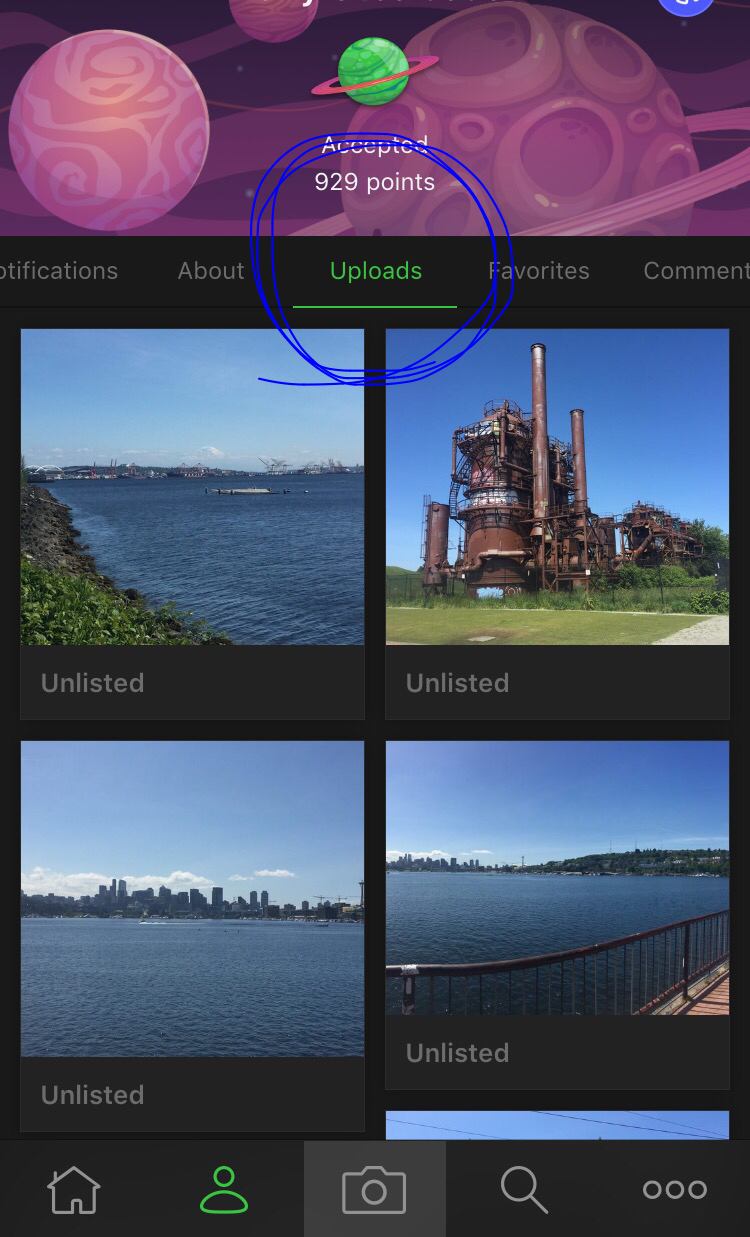Open the city skyline over water photo
Image resolution: width=750 pixels, height=1237 pixels.
(192, 898)
